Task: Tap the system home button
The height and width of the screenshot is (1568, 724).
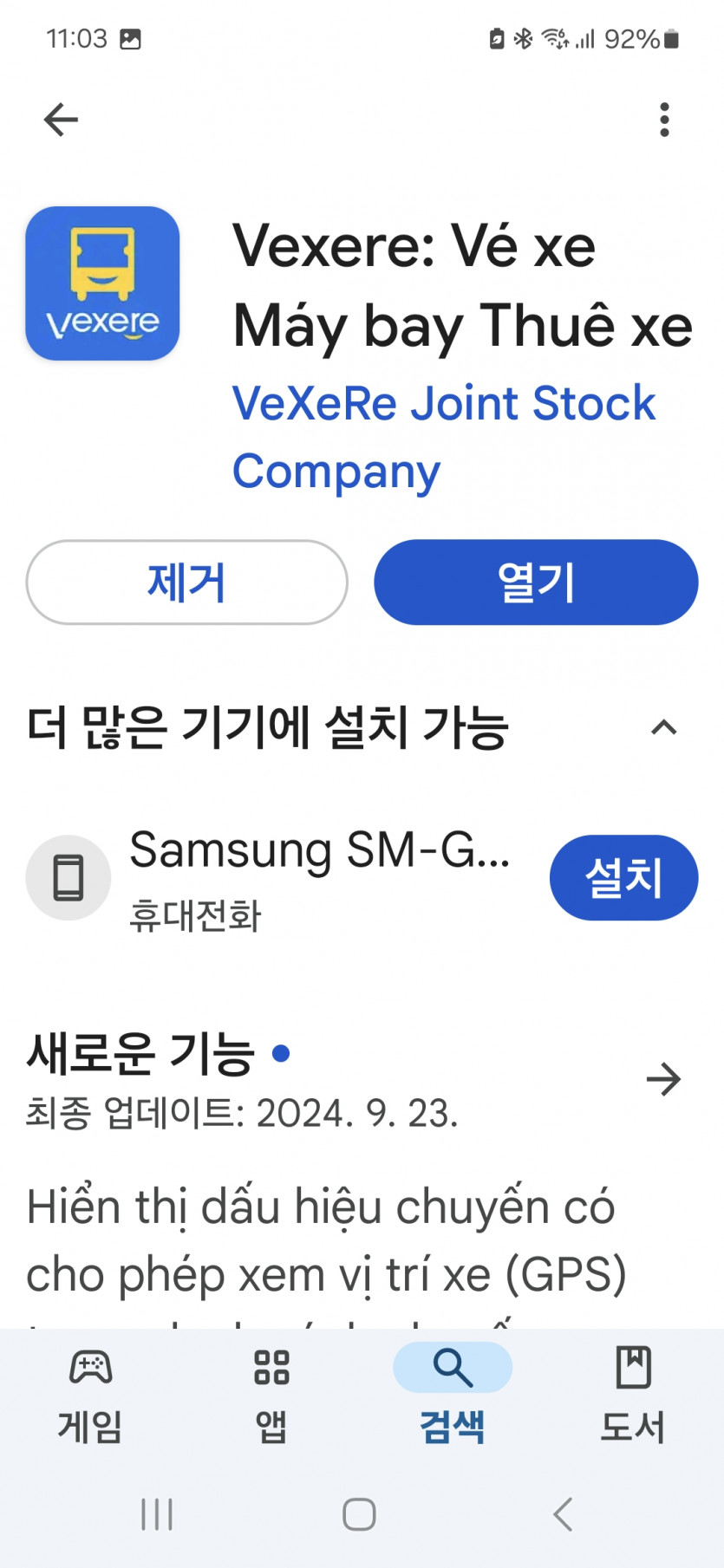Action: (x=359, y=1514)
